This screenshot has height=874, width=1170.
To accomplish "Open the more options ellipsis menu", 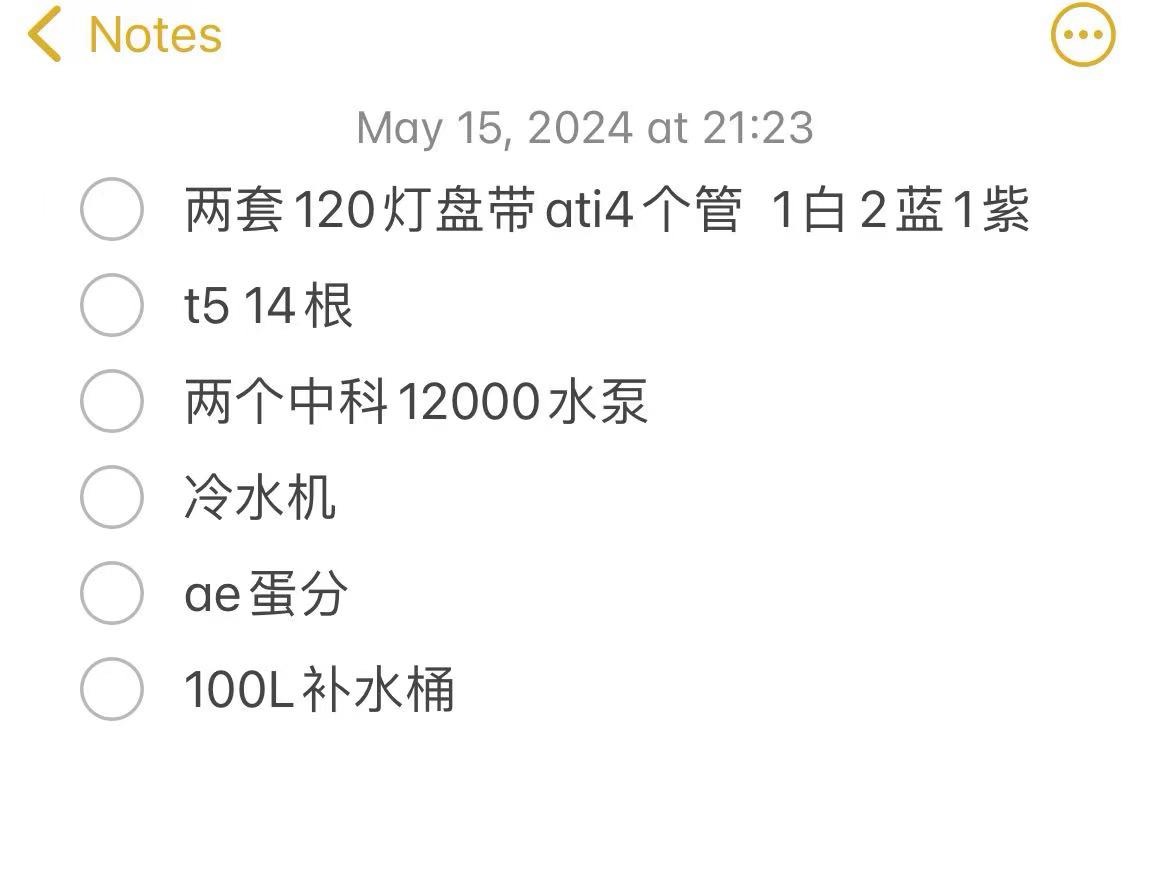I will 1083,35.
